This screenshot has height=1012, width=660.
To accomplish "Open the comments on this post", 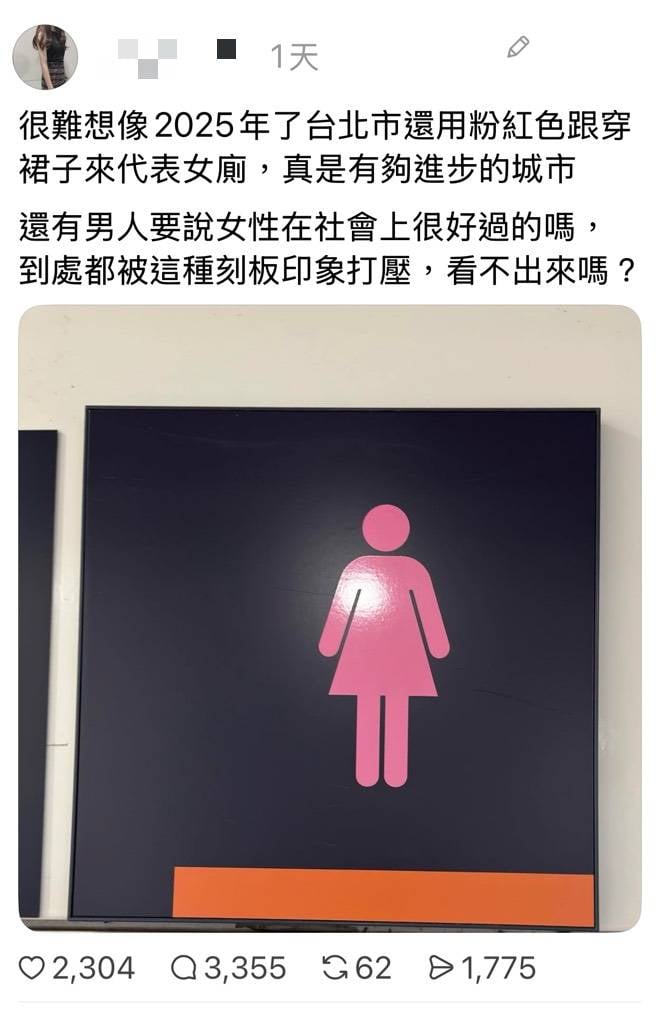I will [184, 967].
